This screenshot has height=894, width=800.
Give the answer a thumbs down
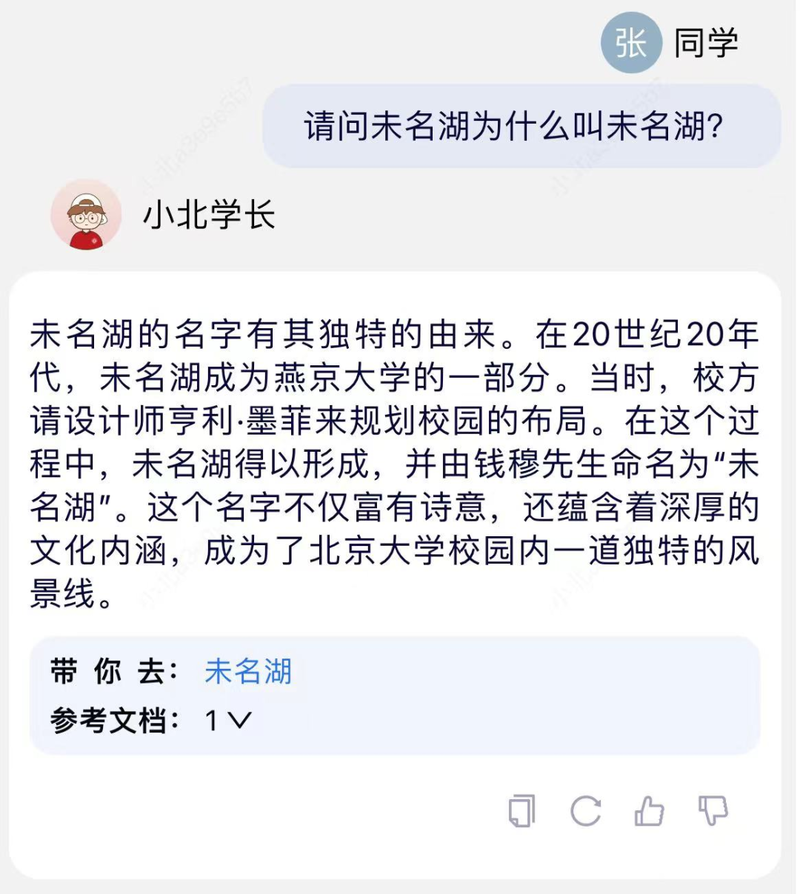[x=713, y=810]
